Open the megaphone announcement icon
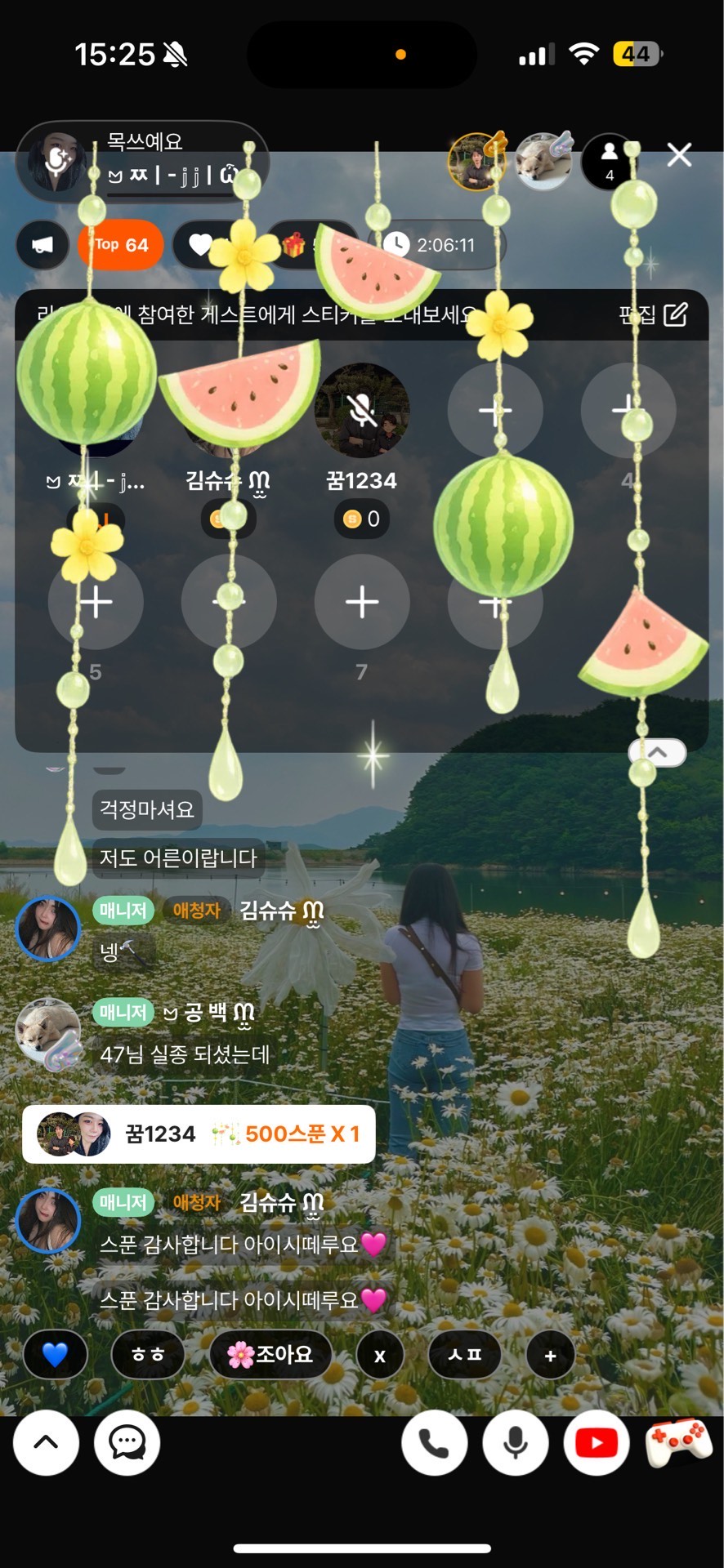724x1568 pixels. pyautogui.click(x=42, y=245)
